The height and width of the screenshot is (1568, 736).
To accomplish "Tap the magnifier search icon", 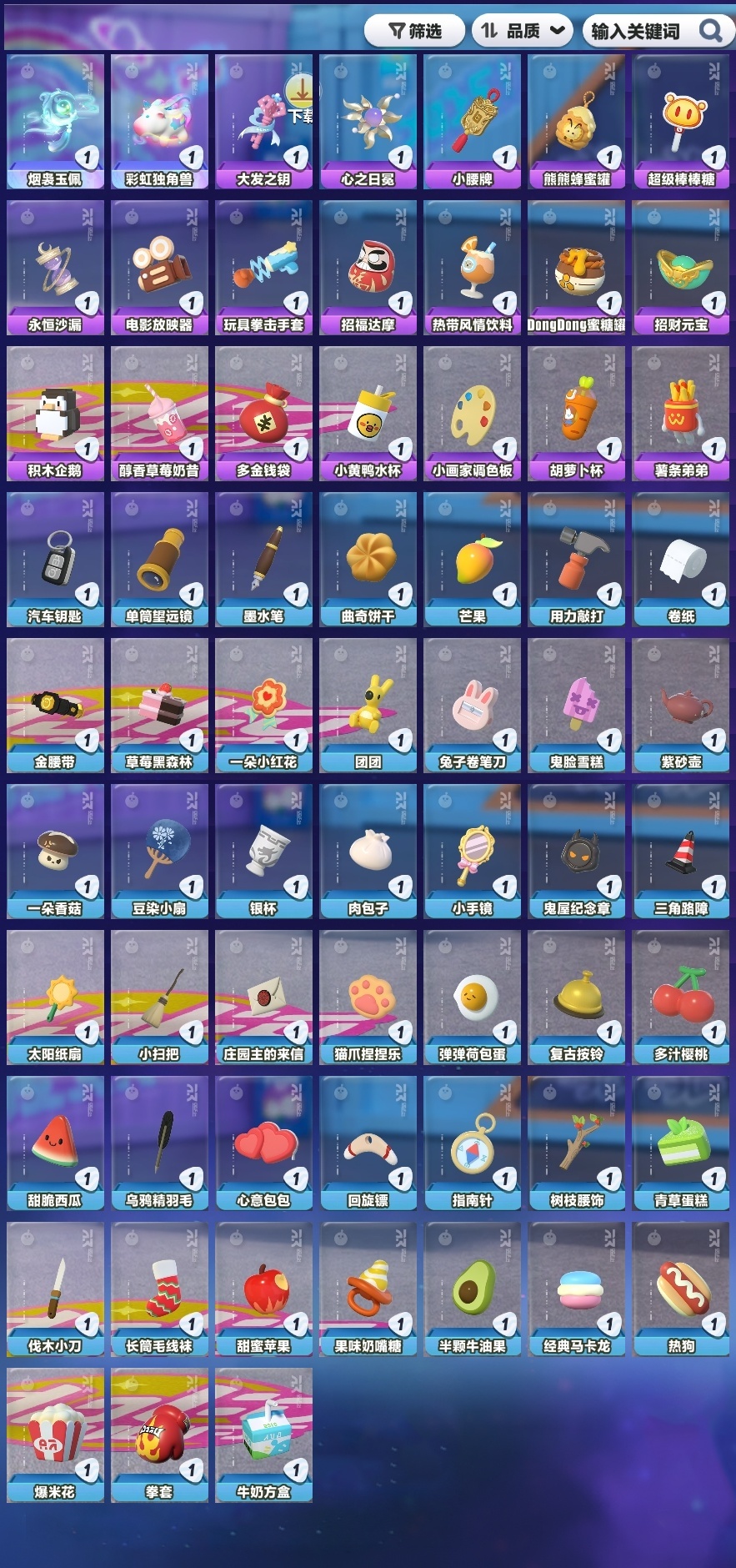I will [711, 31].
